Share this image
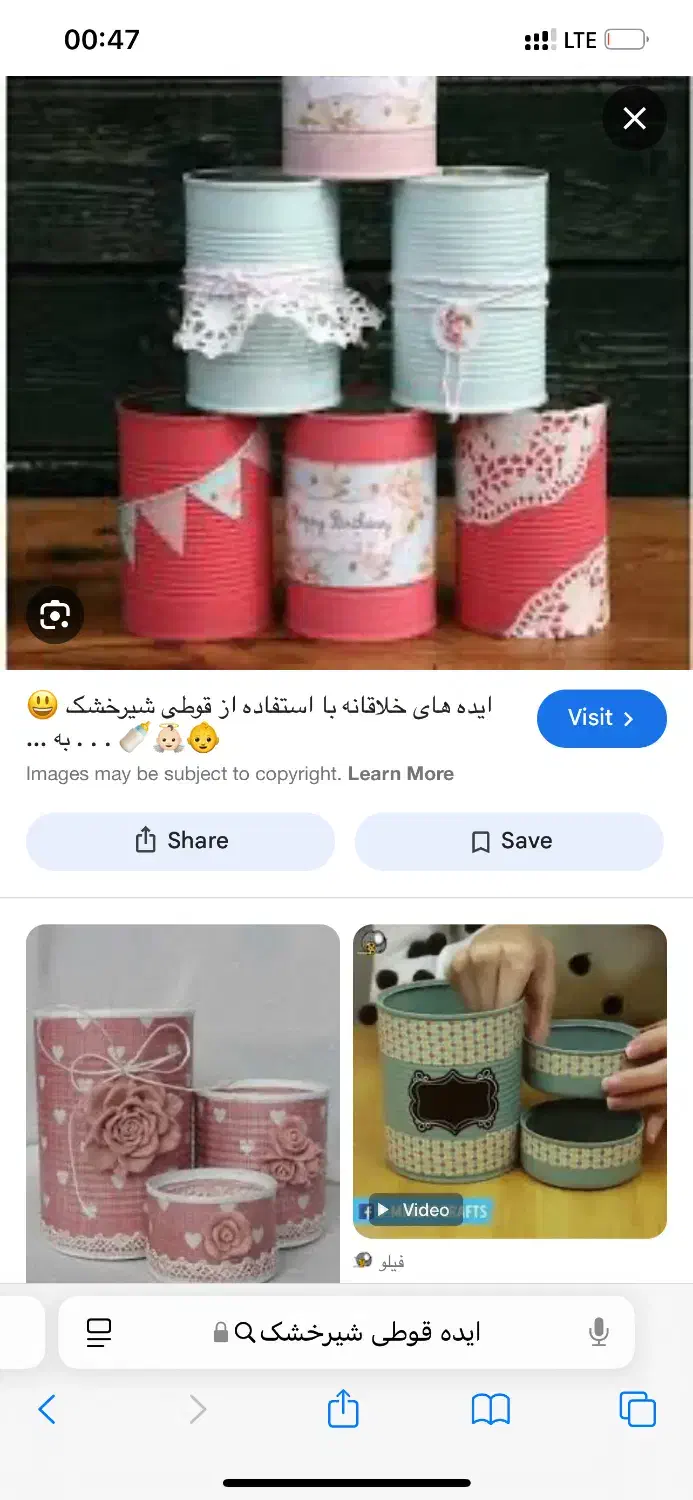693x1500 pixels. click(x=180, y=841)
